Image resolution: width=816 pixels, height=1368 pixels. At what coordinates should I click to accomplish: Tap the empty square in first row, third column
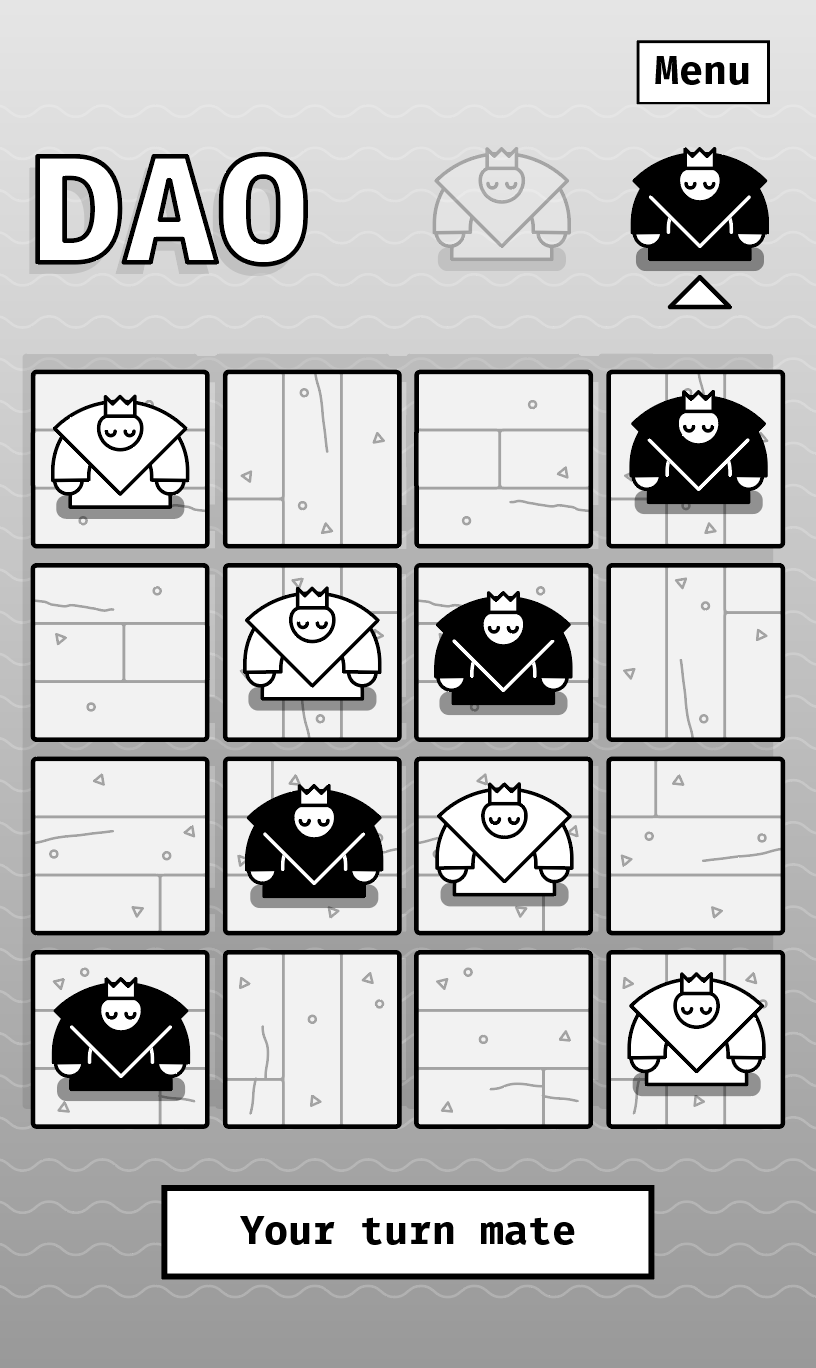pyautogui.click(x=504, y=459)
